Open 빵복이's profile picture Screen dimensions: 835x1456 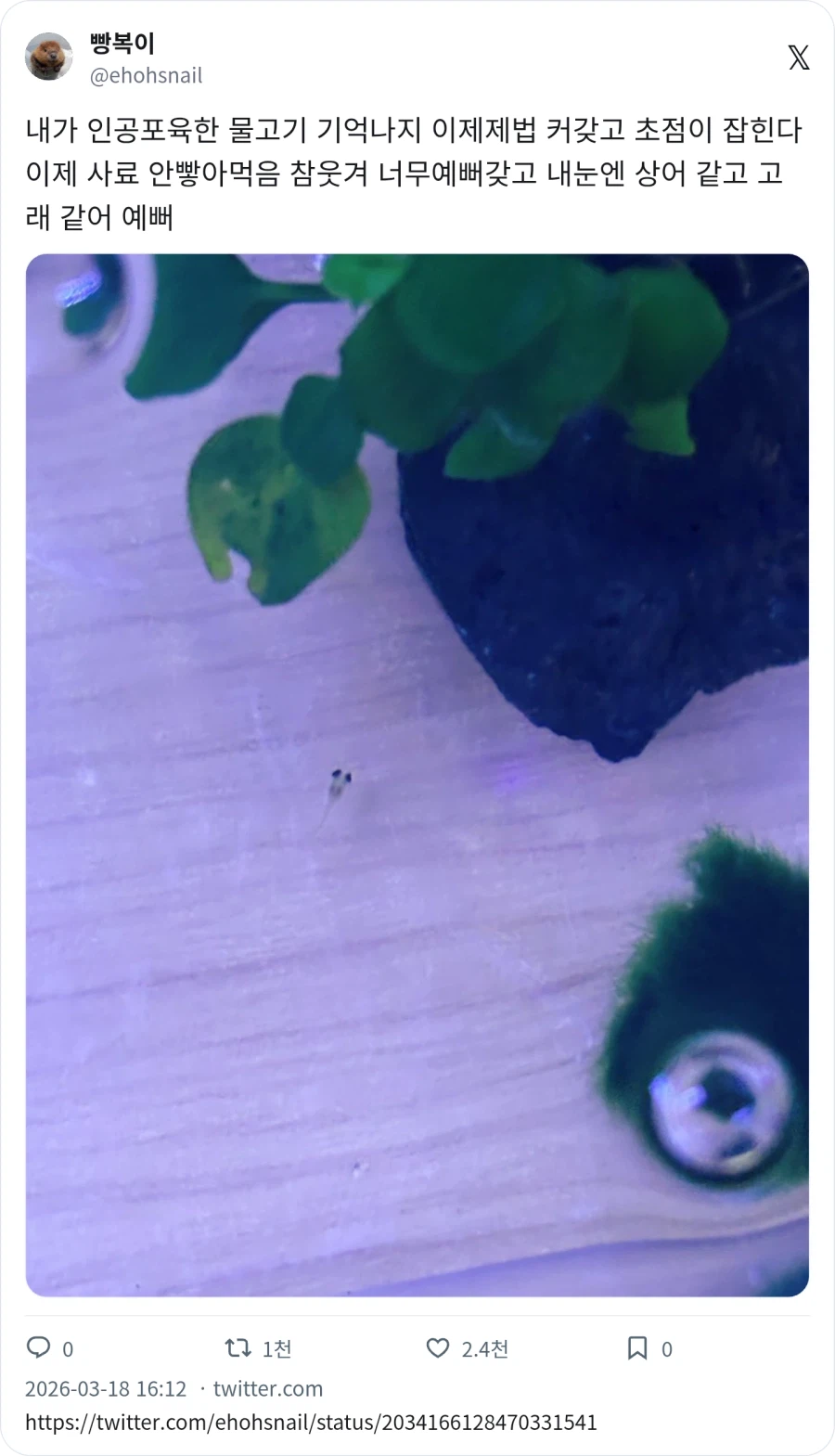tap(48, 58)
